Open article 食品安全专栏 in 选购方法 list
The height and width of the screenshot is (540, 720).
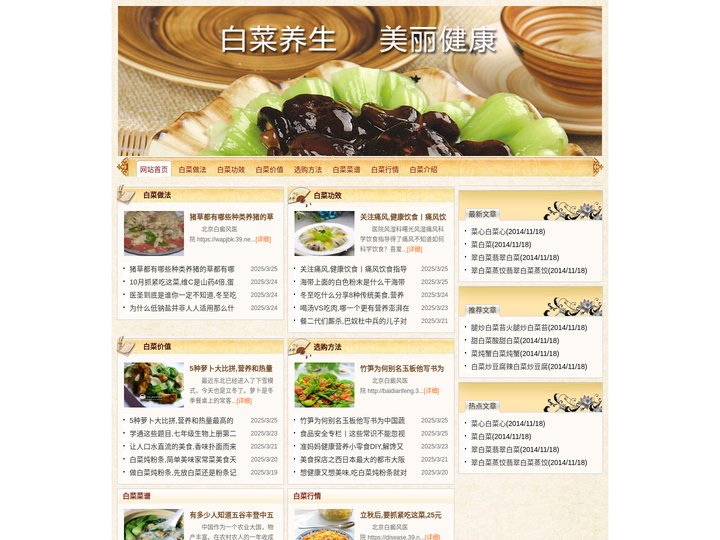[x=353, y=433]
